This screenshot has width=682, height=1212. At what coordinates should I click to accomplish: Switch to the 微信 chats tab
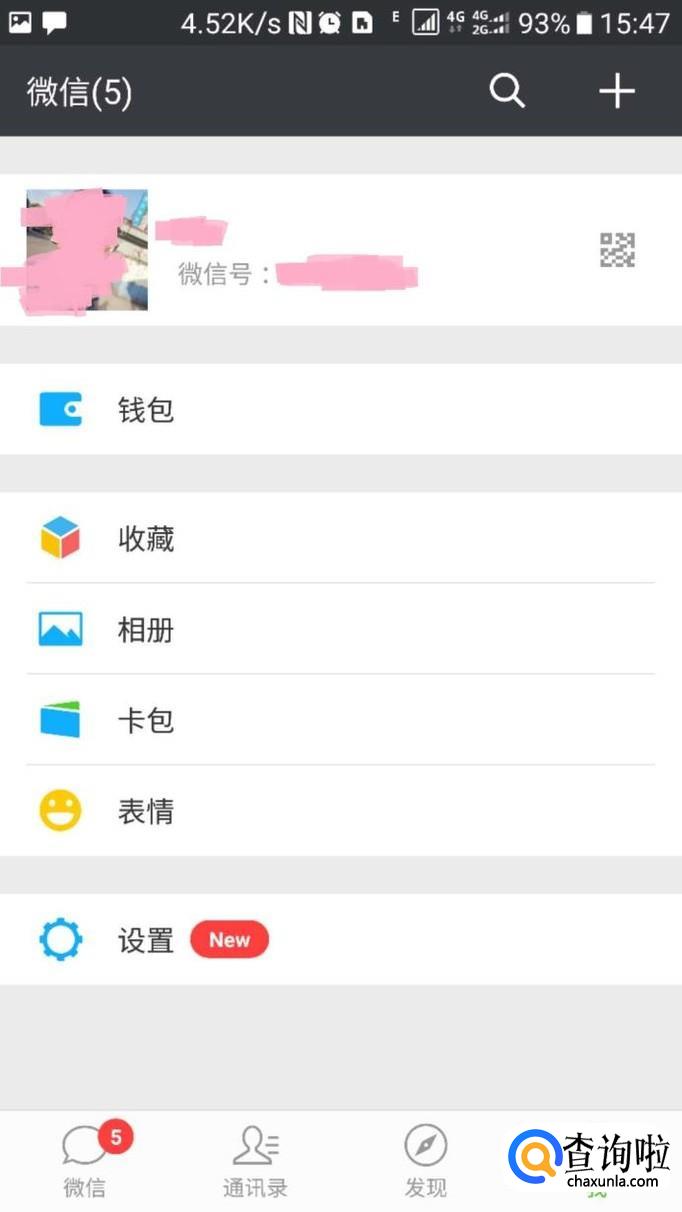click(85, 1162)
